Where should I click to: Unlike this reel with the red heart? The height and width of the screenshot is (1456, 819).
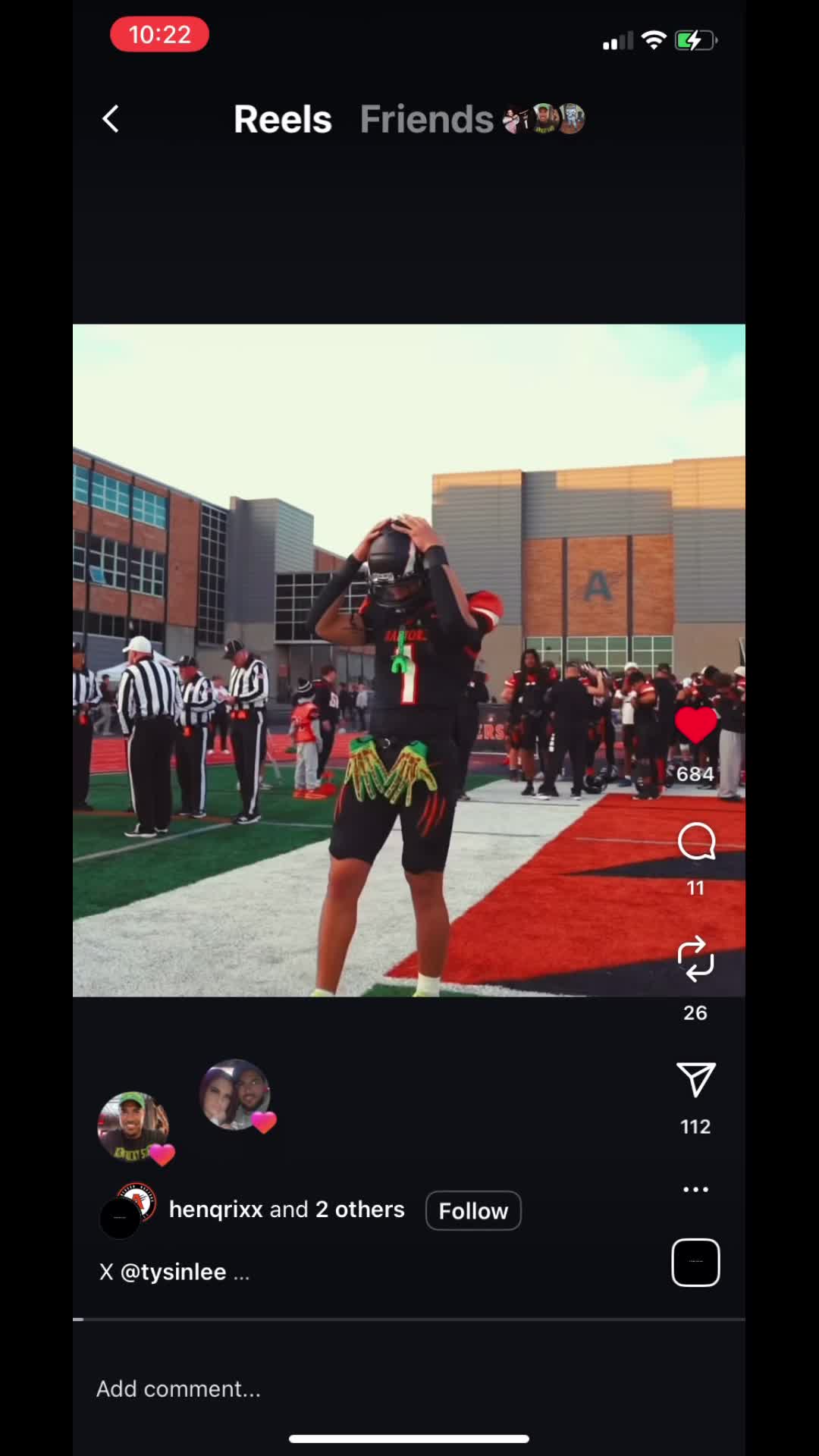click(695, 724)
